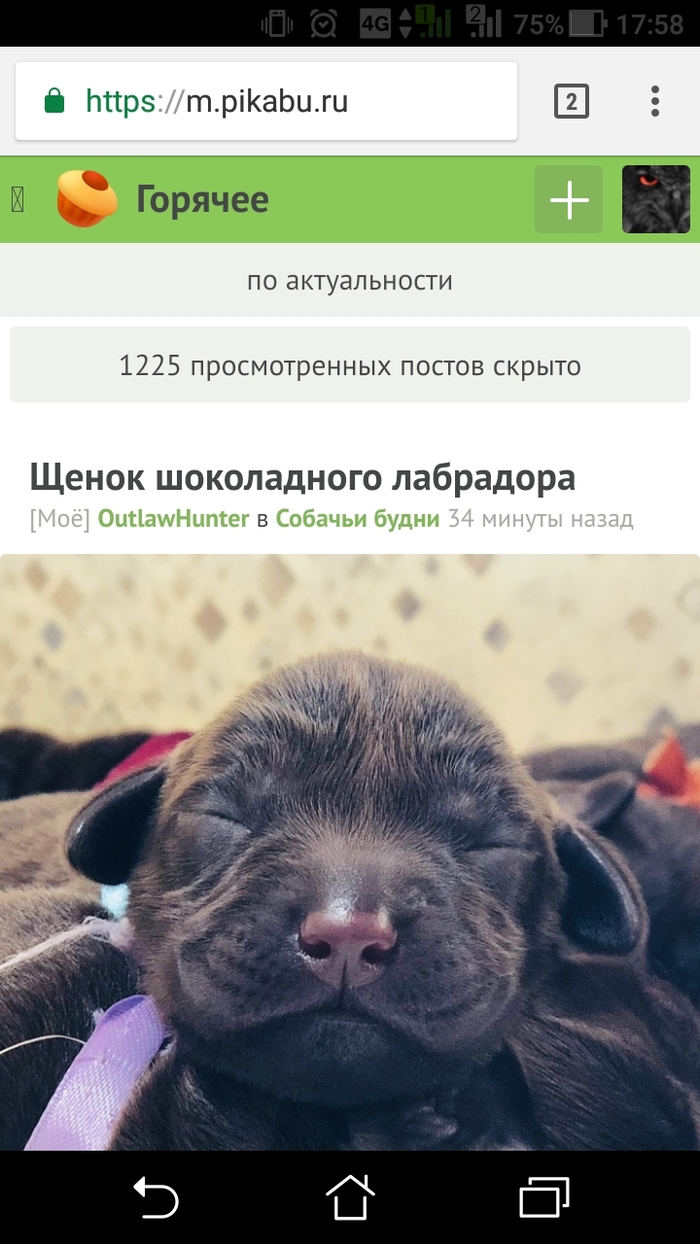Open the Chrome overflow menu
Screen dimensions: 700x1244
655,101
